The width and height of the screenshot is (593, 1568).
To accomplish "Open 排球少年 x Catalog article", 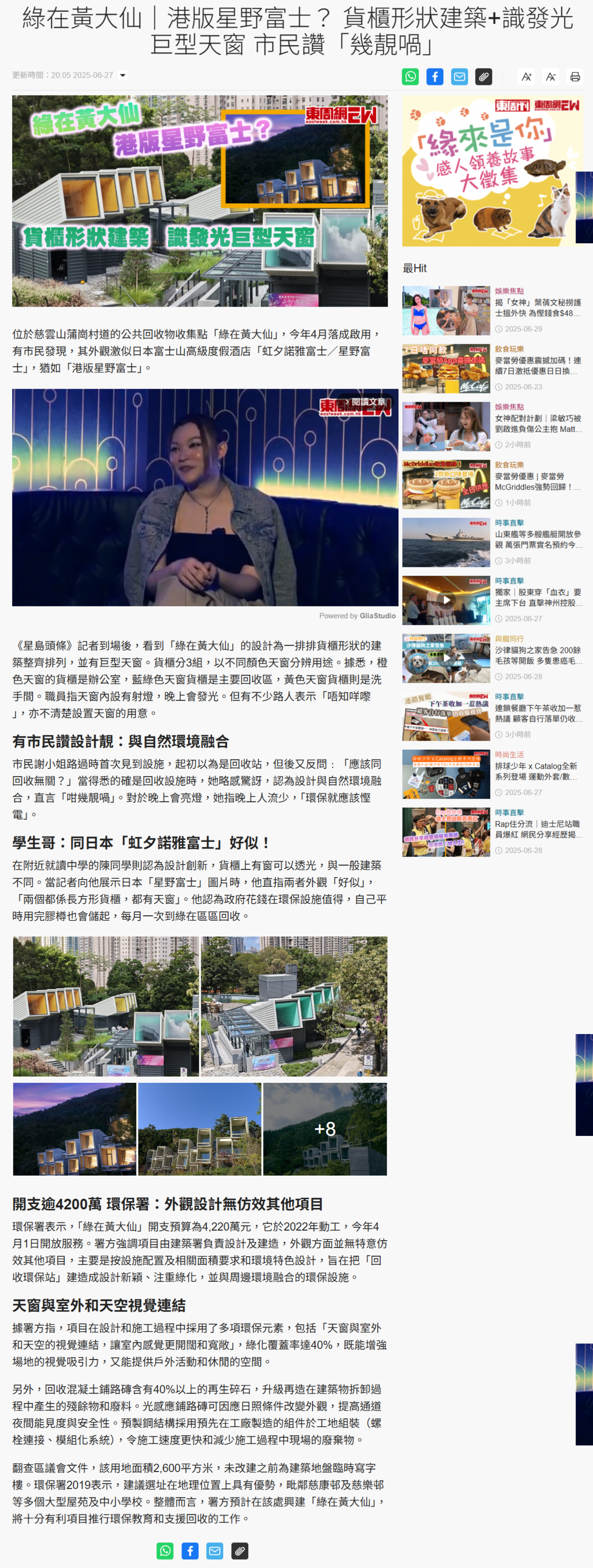I will point(537,771).
